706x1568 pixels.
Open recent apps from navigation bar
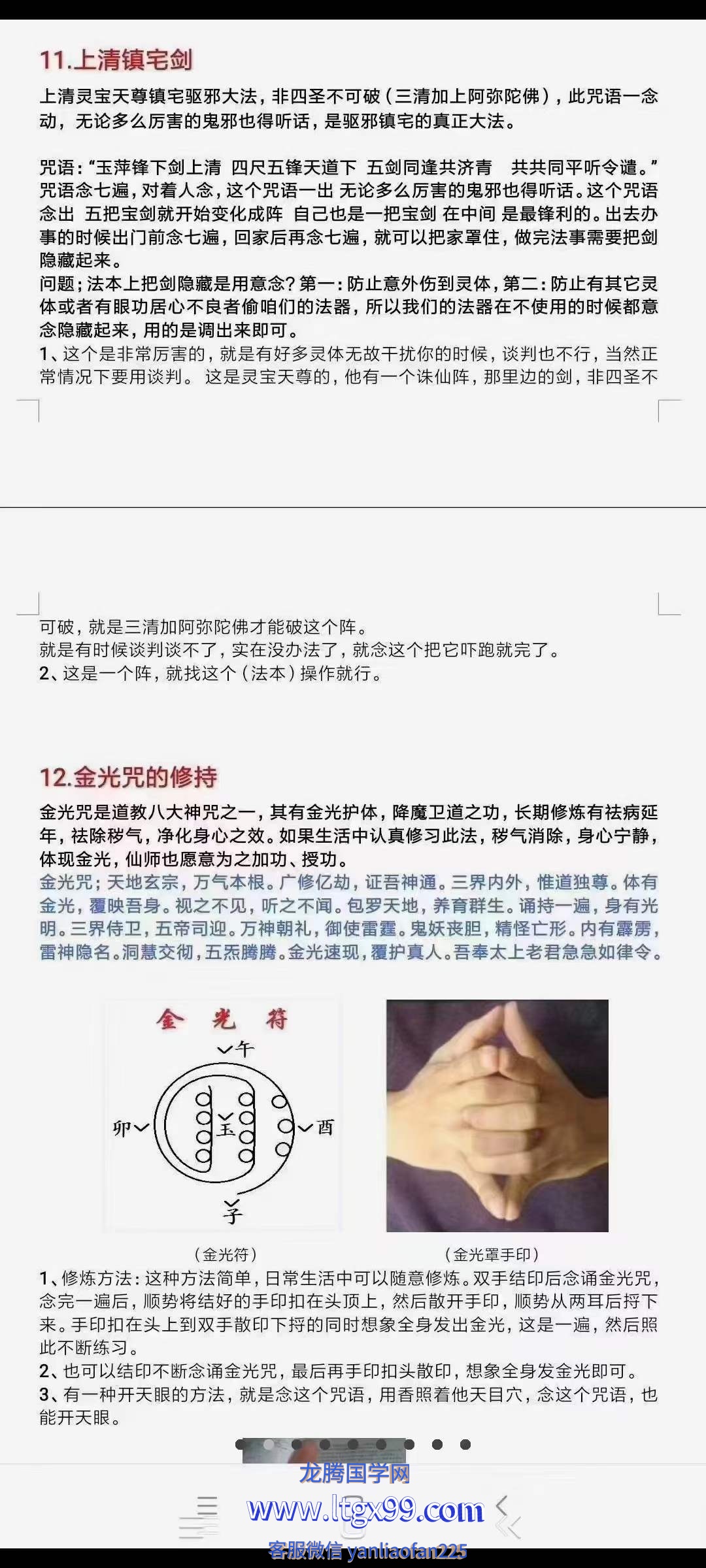(x=207, y=1507)
